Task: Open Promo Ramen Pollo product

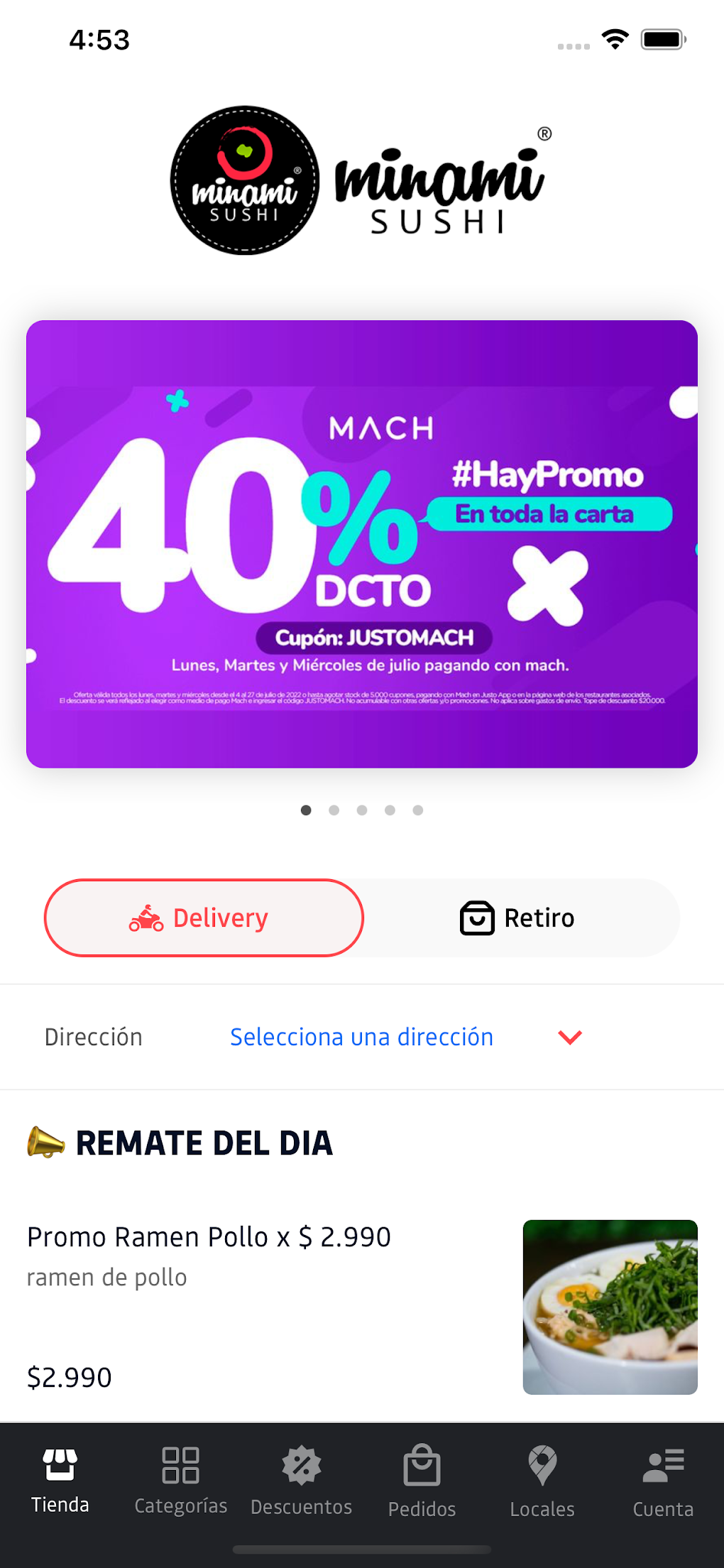Action: coord(362,1307)
